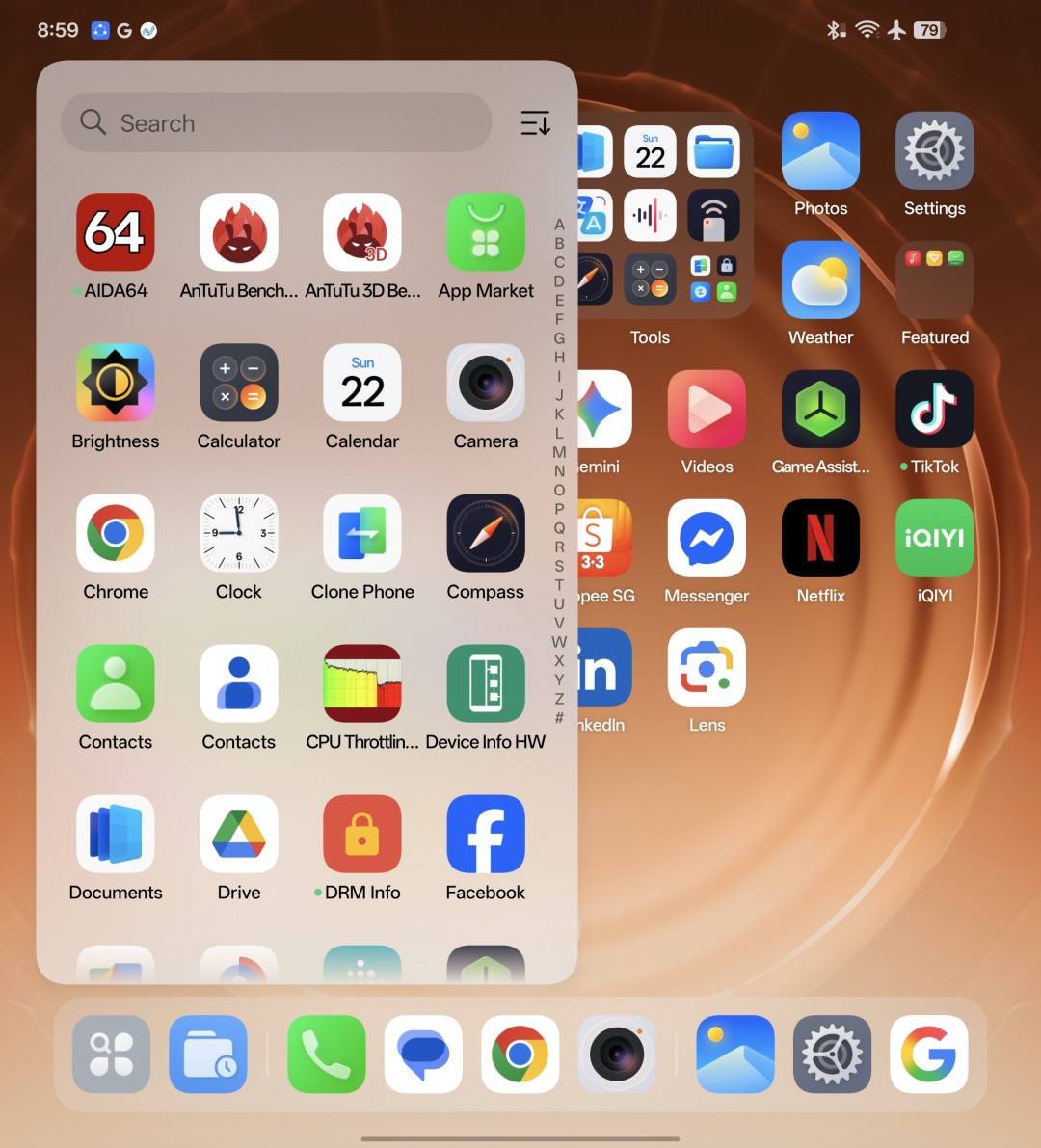Tap the app drawer Search field

(276, 122)
